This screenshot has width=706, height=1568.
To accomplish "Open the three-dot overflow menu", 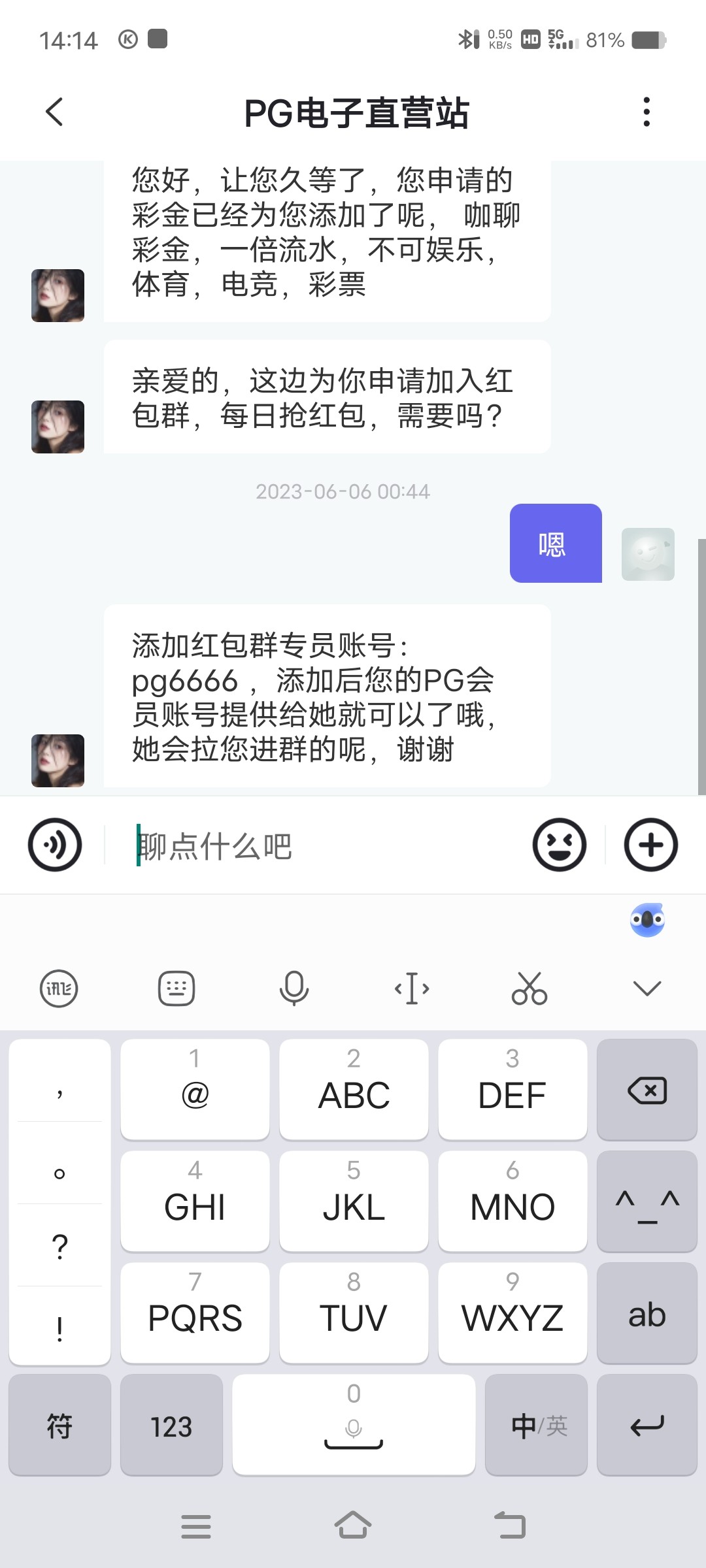I will coord(647,112).
